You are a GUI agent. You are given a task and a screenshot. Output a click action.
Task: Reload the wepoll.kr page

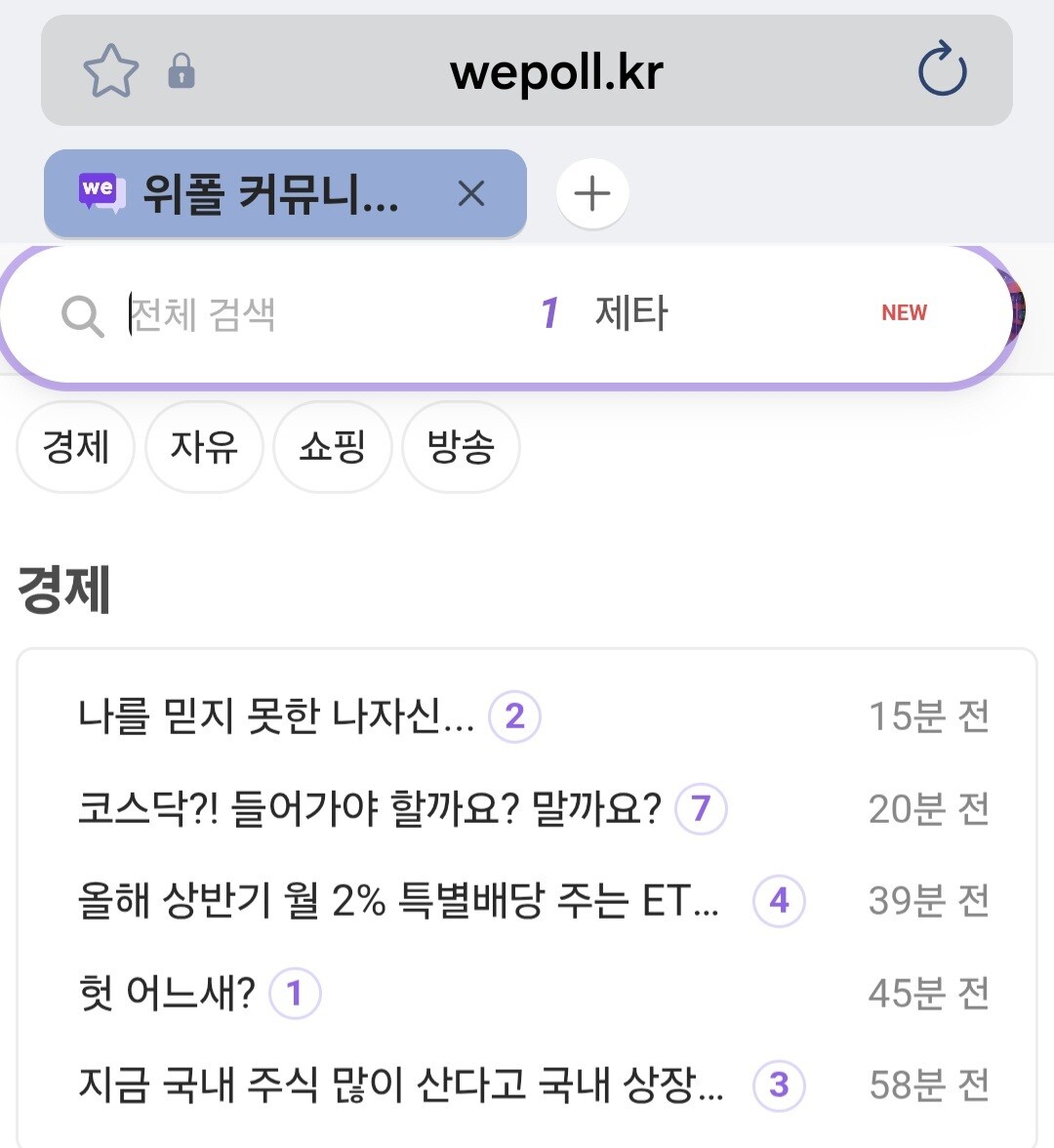tap(942, 70)
